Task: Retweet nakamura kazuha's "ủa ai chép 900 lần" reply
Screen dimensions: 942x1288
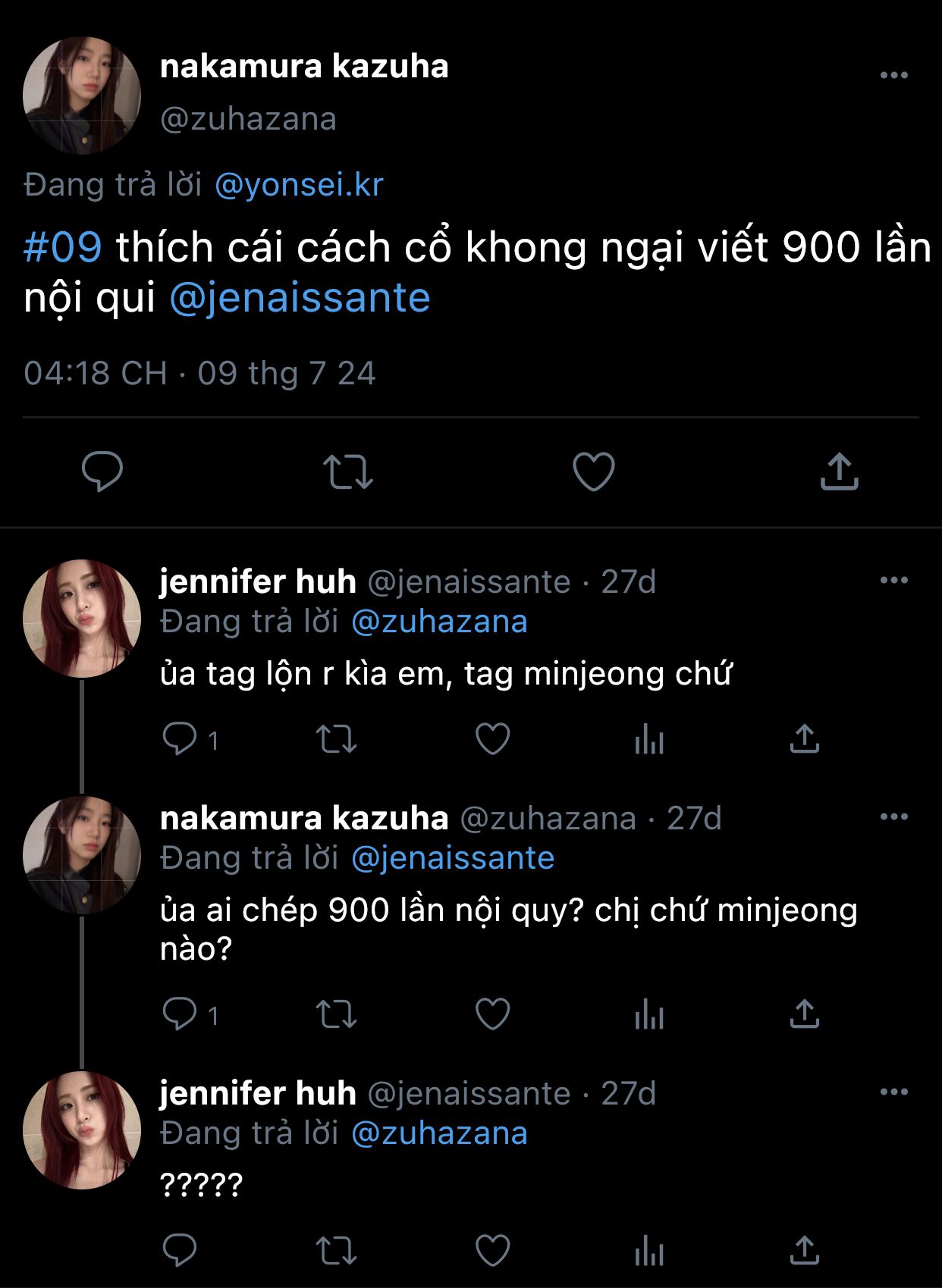Action: tap(336, 1014)
